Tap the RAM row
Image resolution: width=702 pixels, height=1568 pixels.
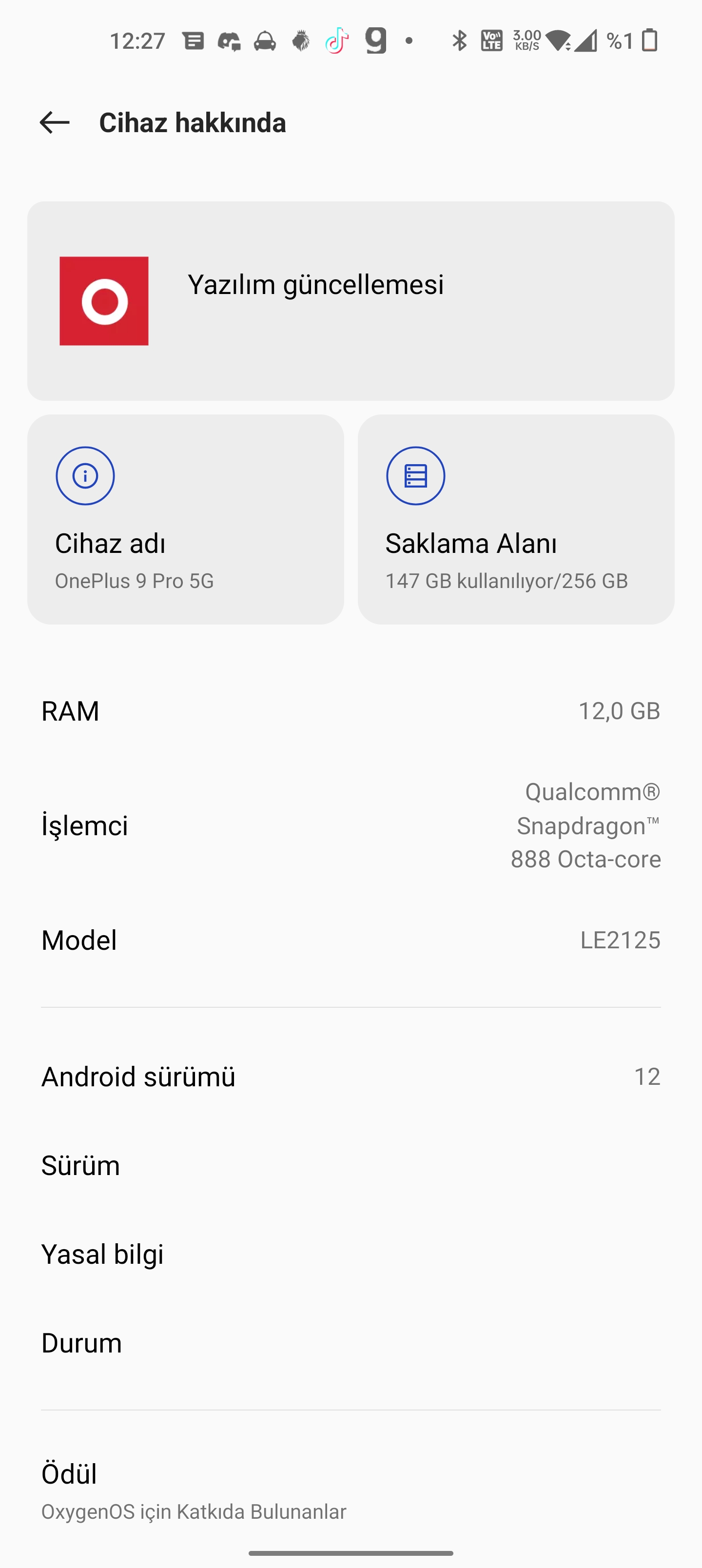(350, 711)
